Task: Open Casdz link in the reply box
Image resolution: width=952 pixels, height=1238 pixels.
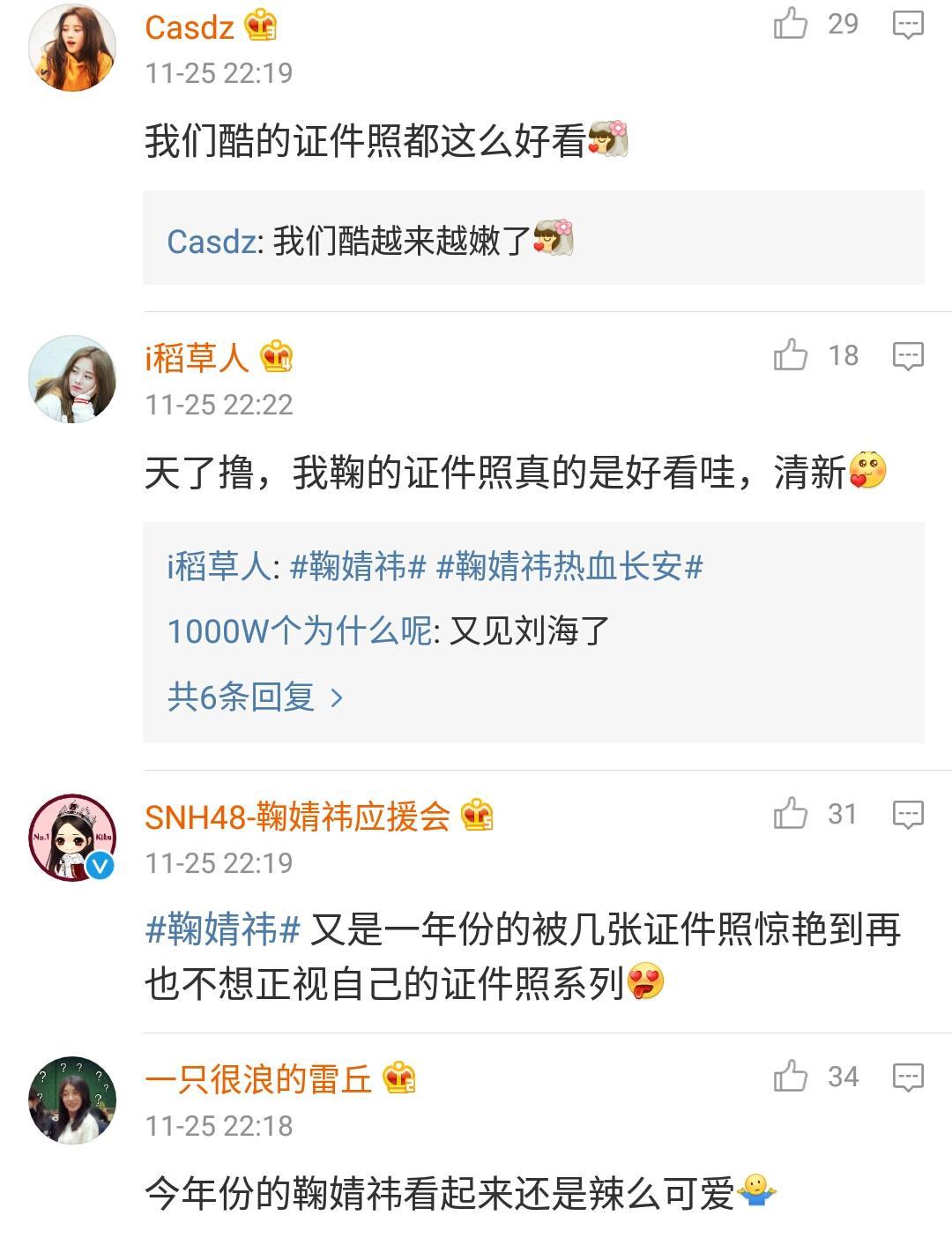Action: point(212,241)
